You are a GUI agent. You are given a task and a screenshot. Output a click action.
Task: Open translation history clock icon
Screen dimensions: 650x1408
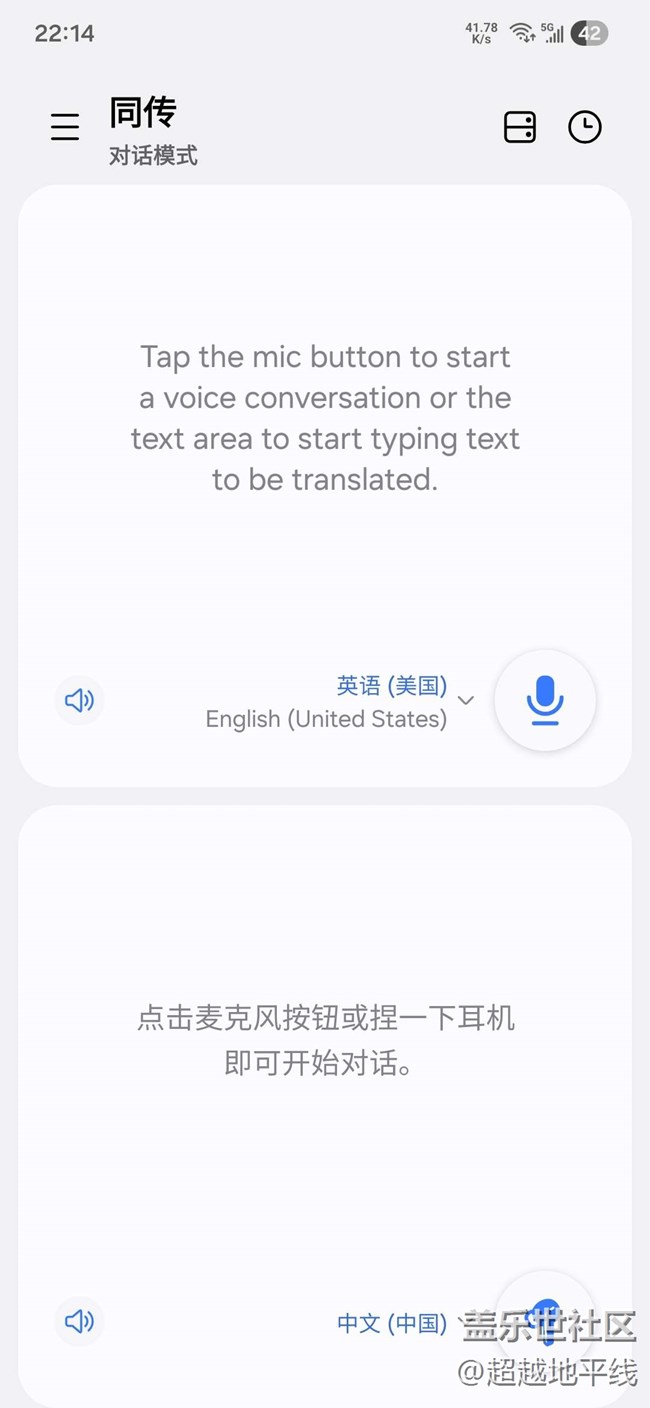[x=585, y=127]
